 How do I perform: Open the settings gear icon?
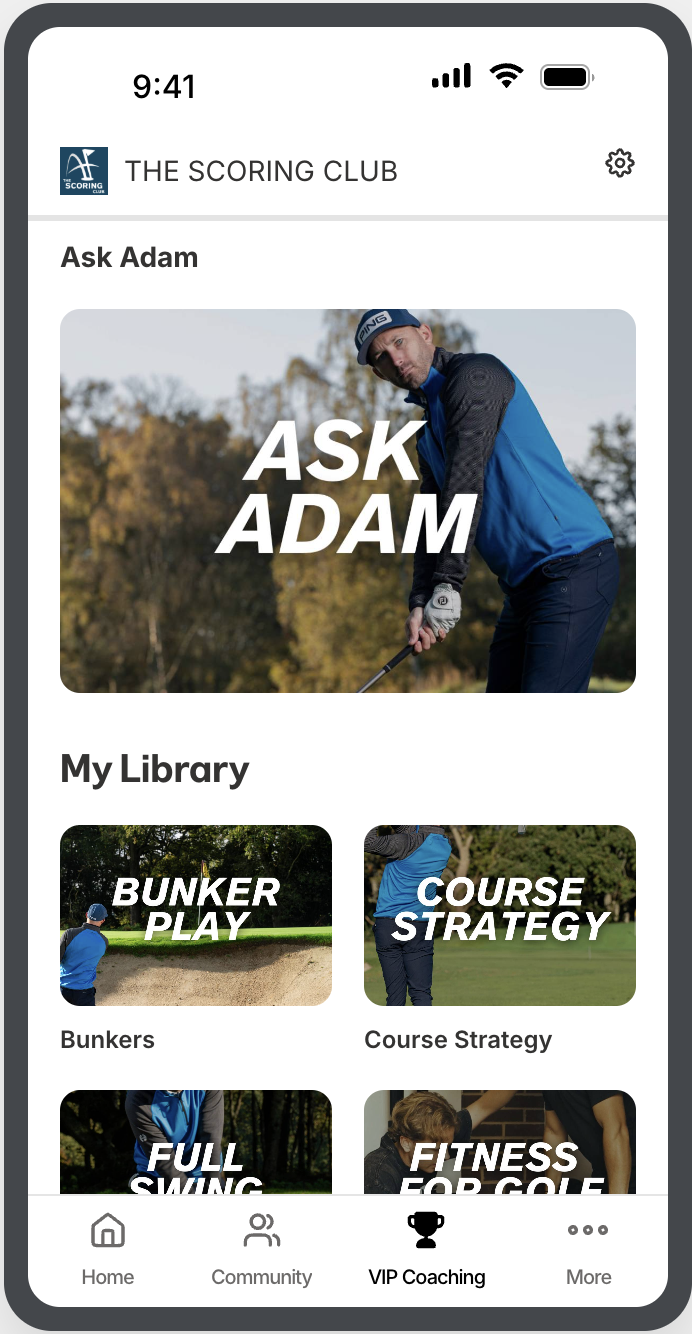pyautogui.click(x=620, y=163)
